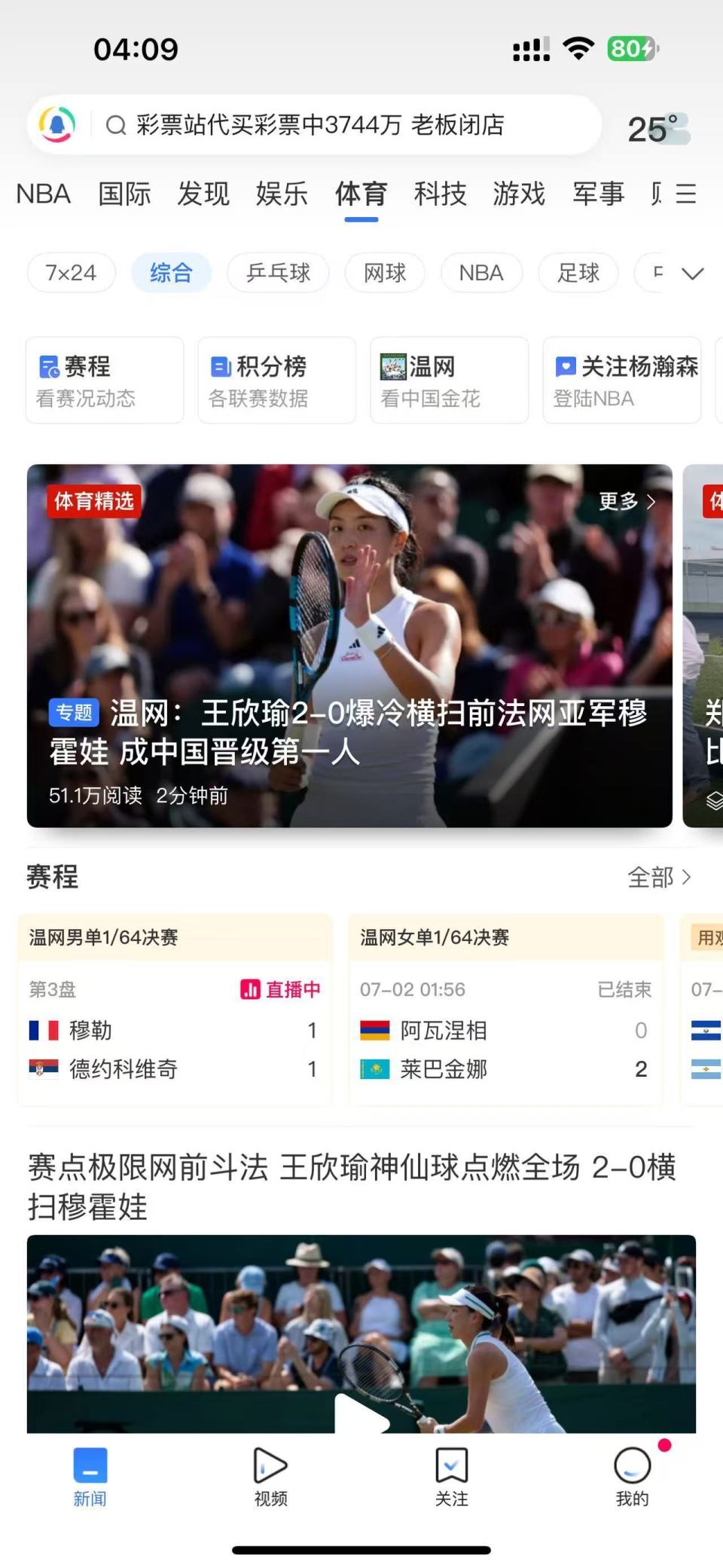Switch to the 娱乐 channel tab
723x1568 pixels.
282,194
